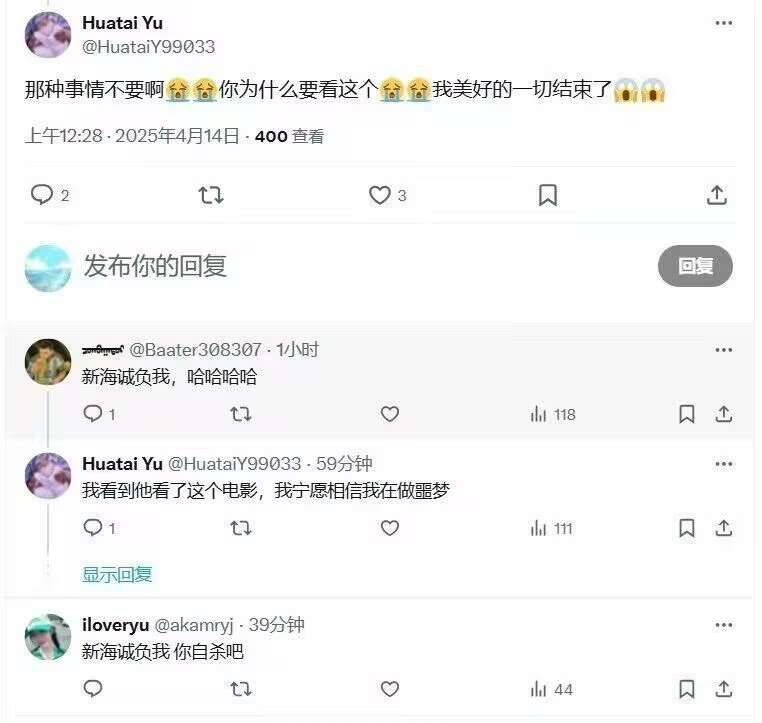Screen dimensions: 762x723
Task: Open iloveryu's profile avatar
Action: point(47,637)
